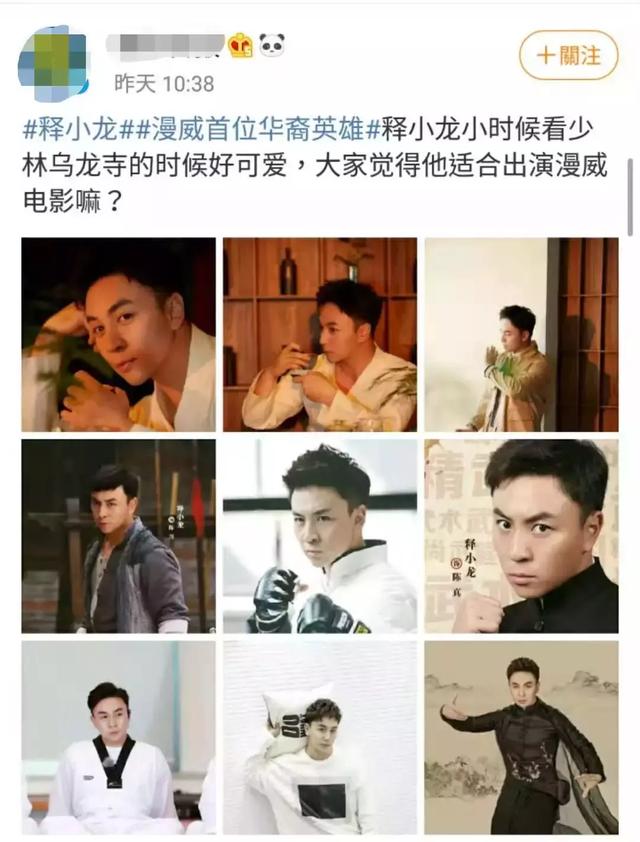Enlarge the photo beside the wooden lattice screen

tap(521, 334)
